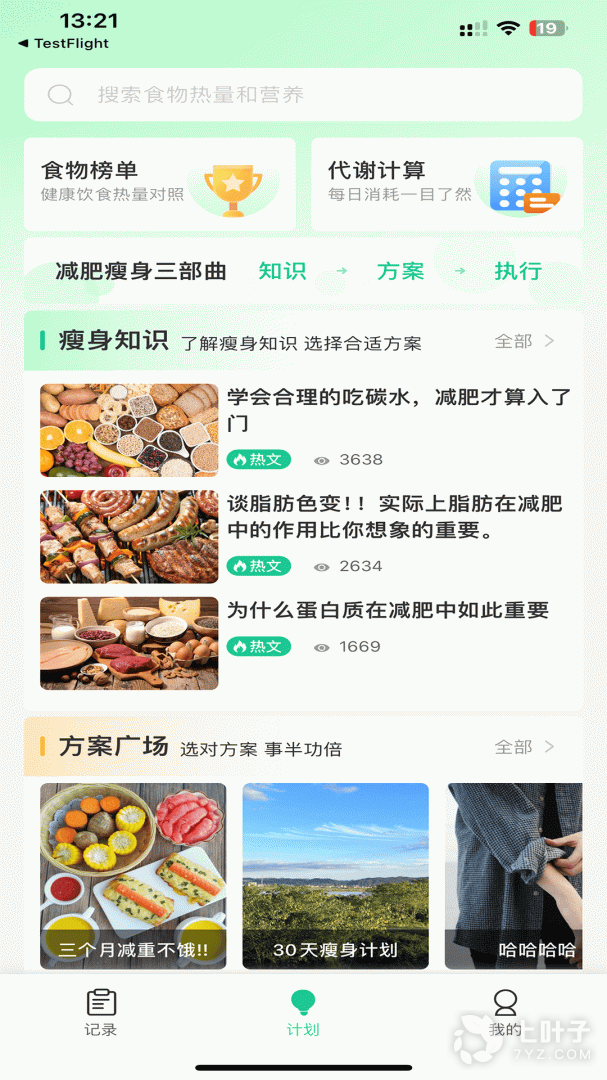
Task: Open the 代谢计算 metabolism calculator card
Action: (446, 184)
